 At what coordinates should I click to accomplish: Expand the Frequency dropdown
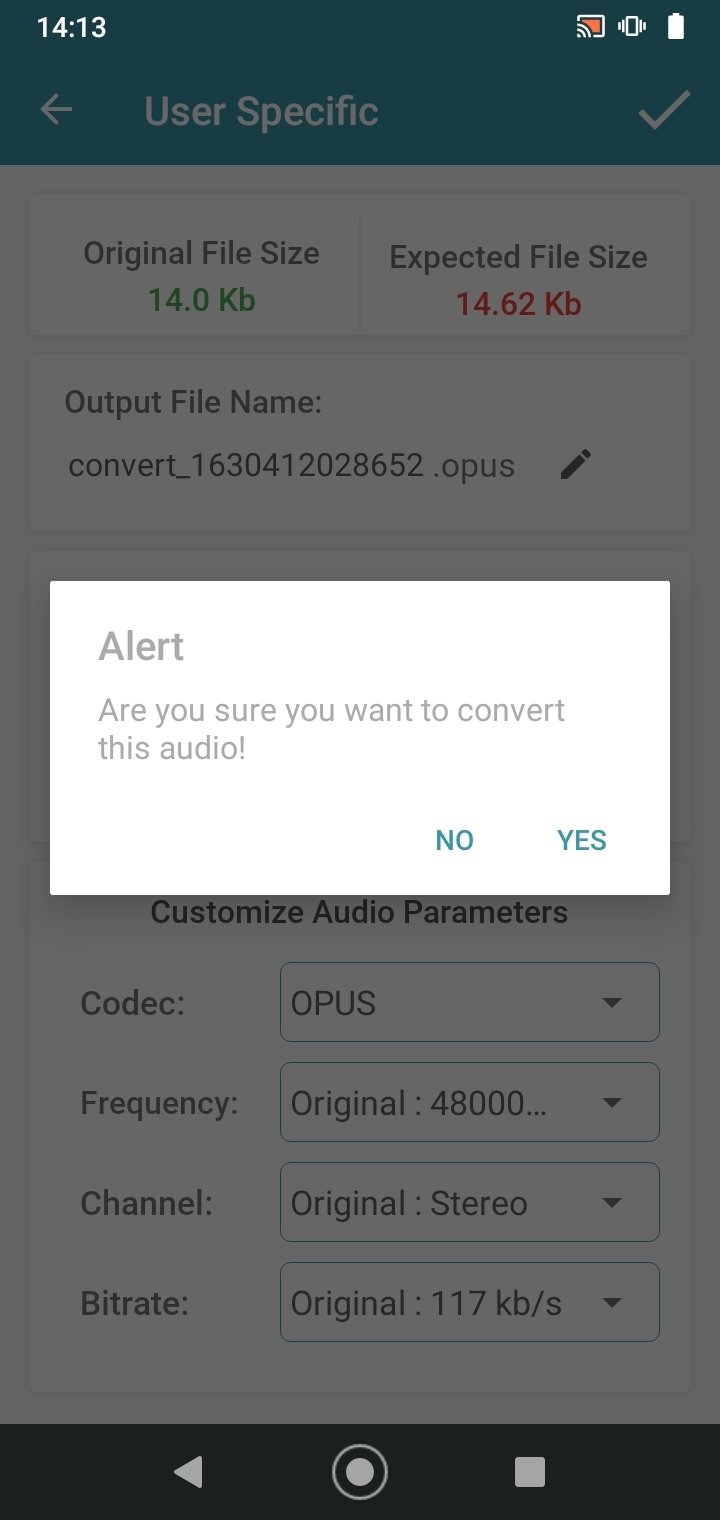470,1102
